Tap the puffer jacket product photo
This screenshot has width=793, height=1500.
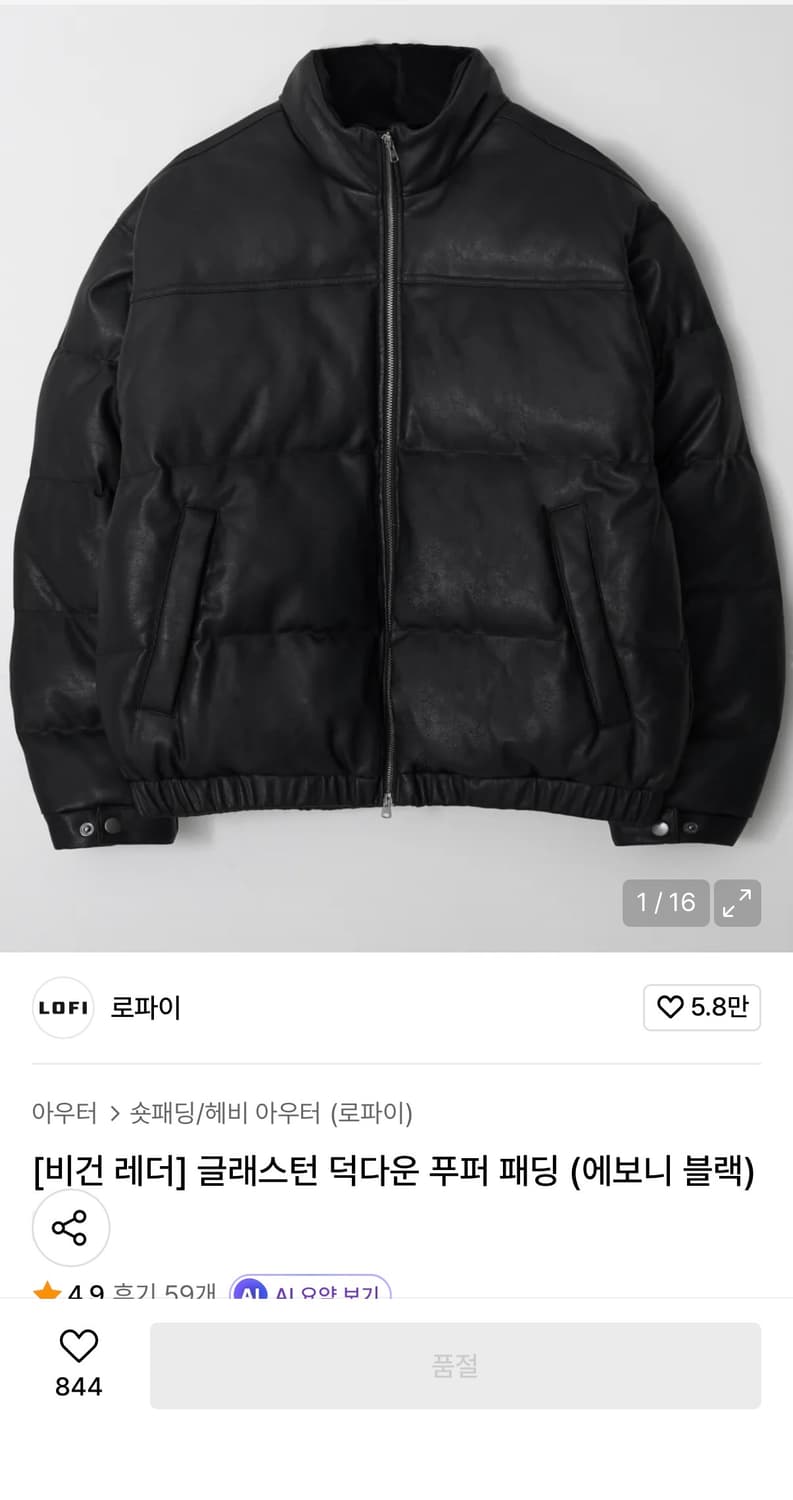(396, 450)
